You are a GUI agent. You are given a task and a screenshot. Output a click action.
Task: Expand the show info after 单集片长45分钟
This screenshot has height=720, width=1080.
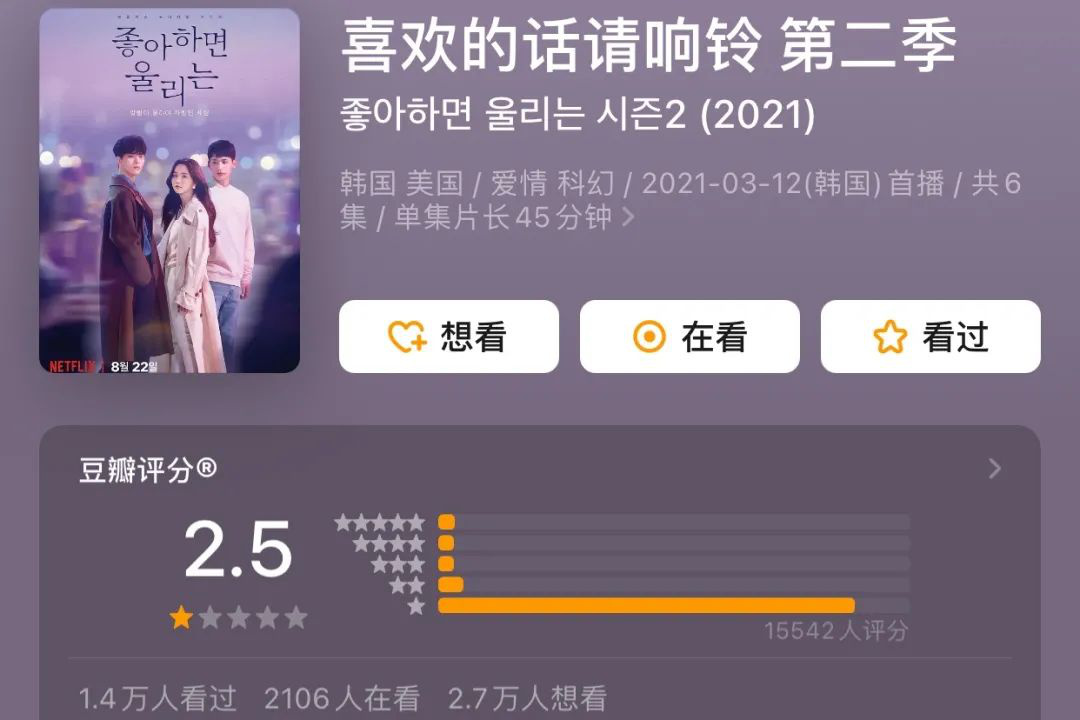(629, 217)
